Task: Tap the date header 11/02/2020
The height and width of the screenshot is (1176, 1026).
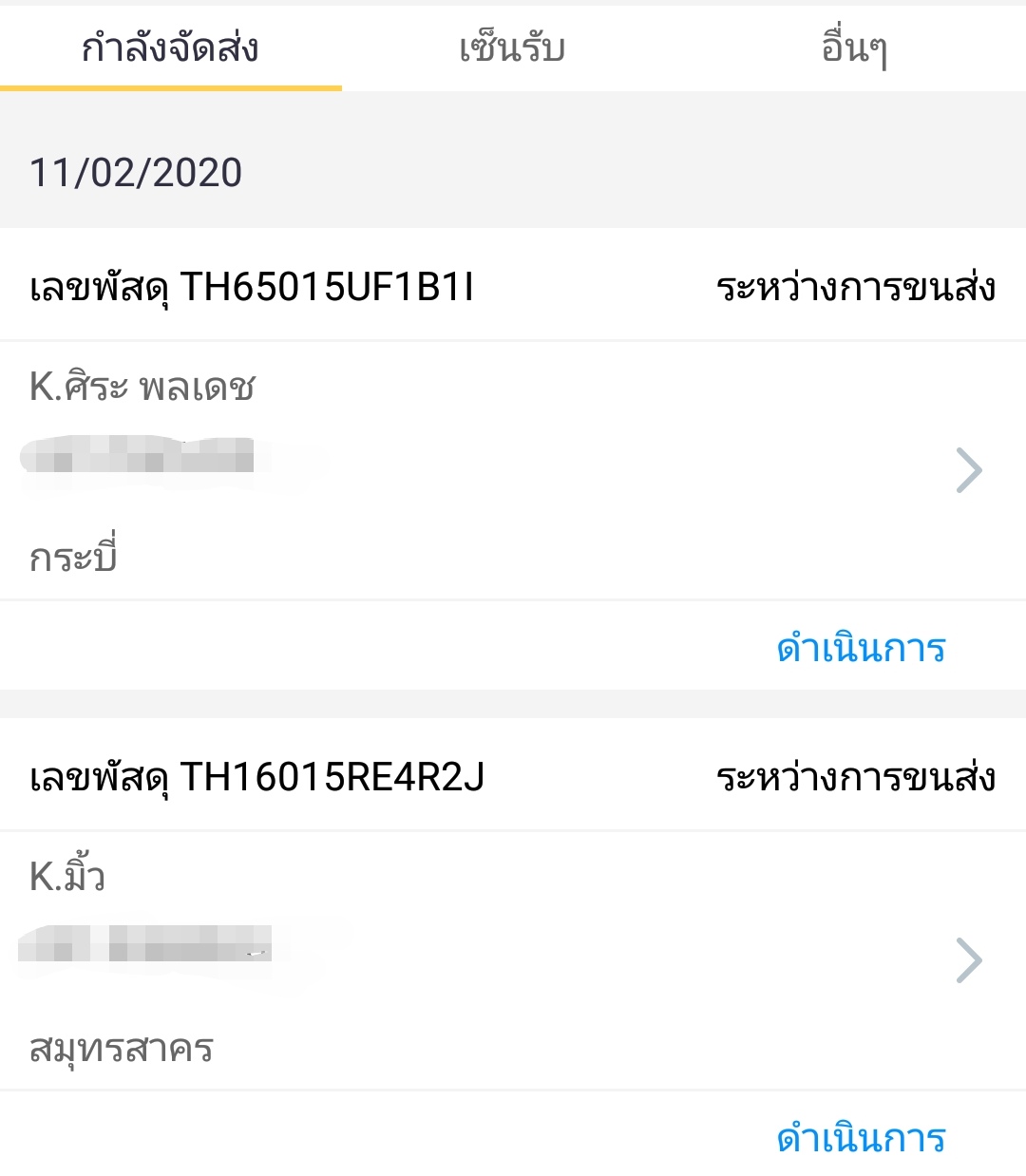Action: 133,173
